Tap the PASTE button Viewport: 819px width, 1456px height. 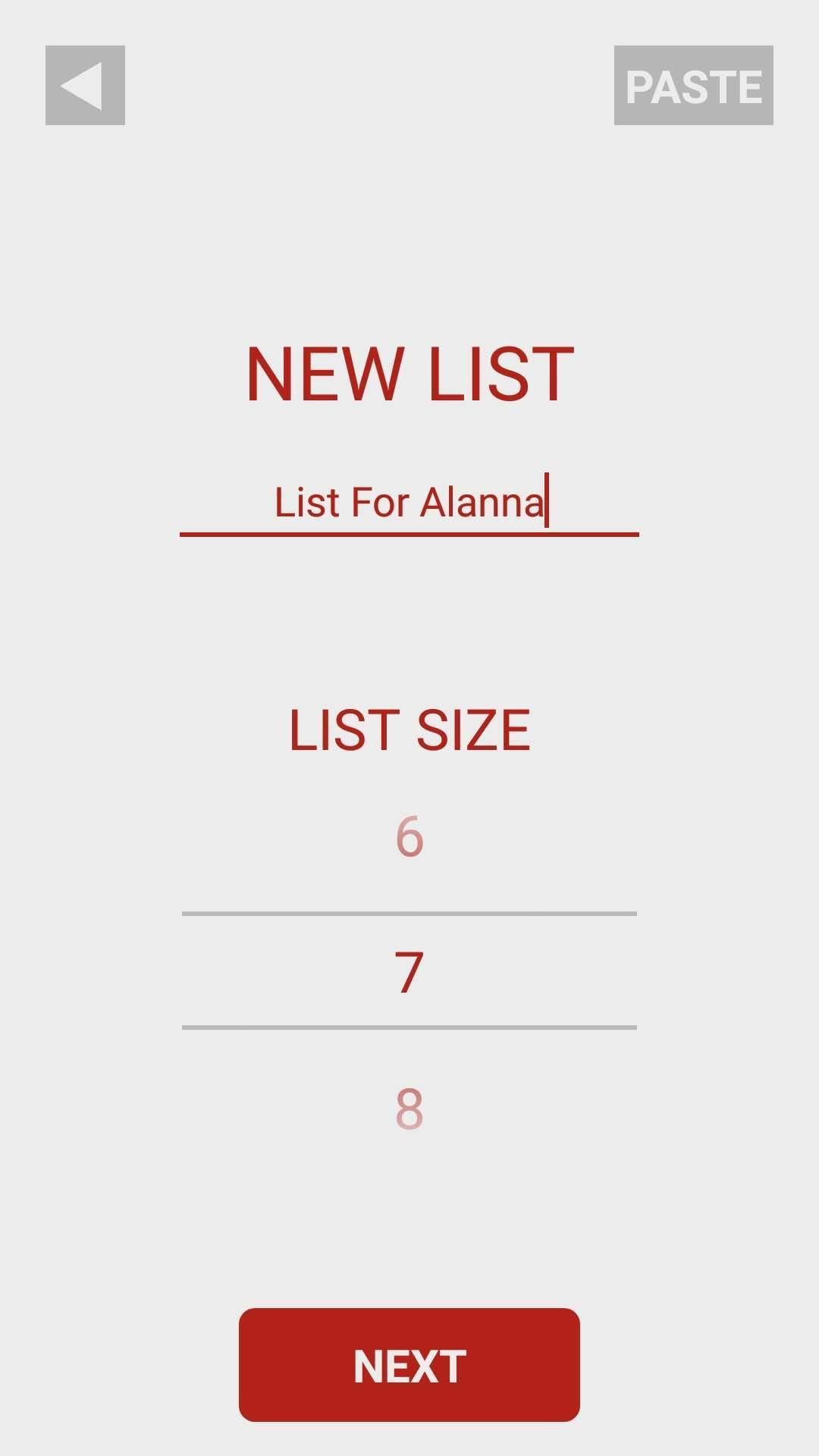693,85
